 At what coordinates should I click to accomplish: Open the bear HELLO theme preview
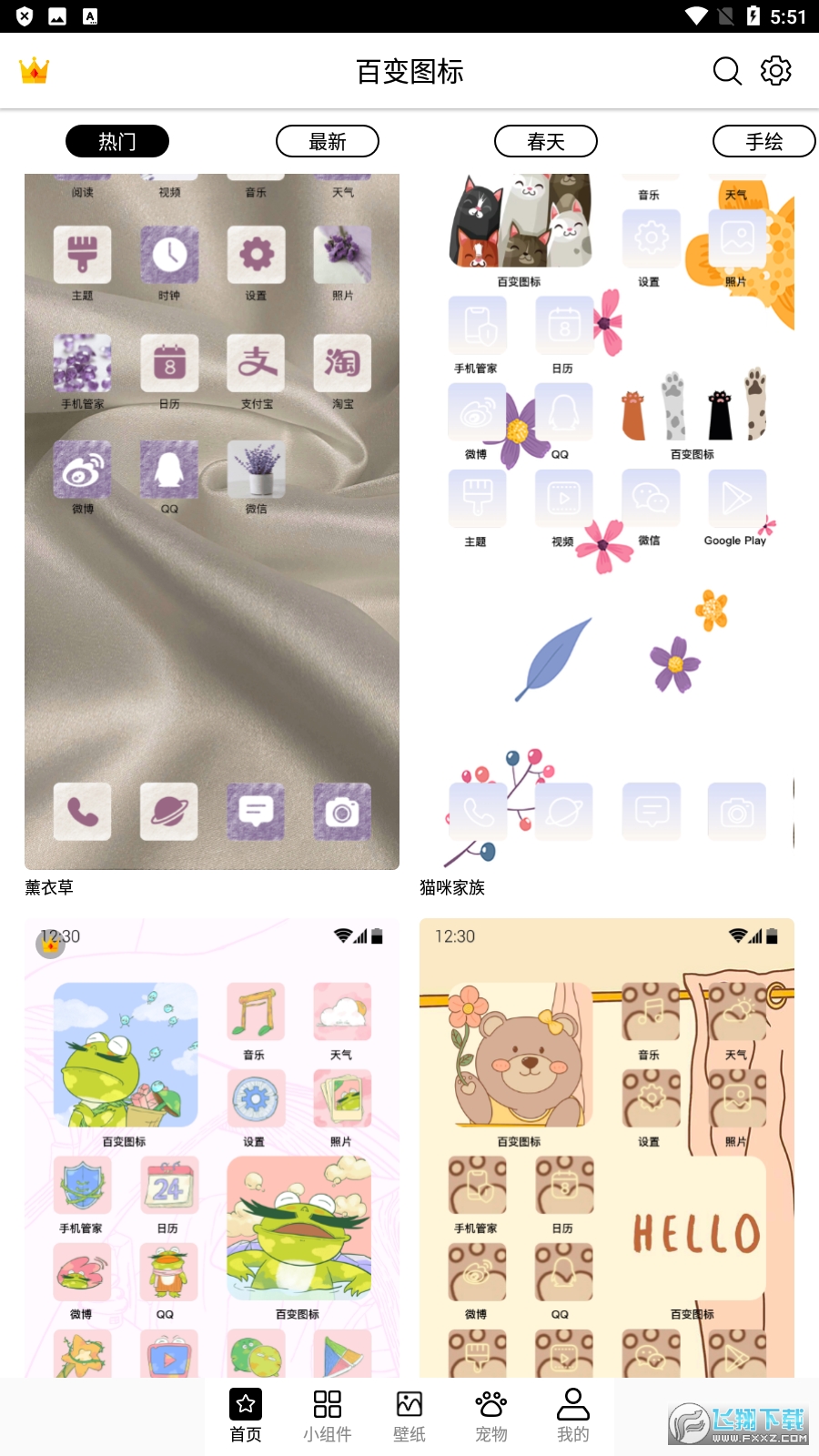(606, 1147)
